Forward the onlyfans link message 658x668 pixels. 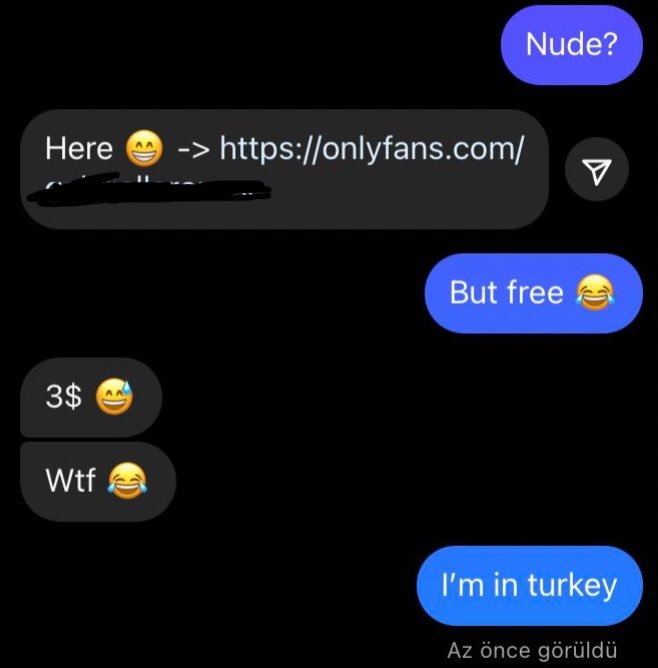(596, 173)
